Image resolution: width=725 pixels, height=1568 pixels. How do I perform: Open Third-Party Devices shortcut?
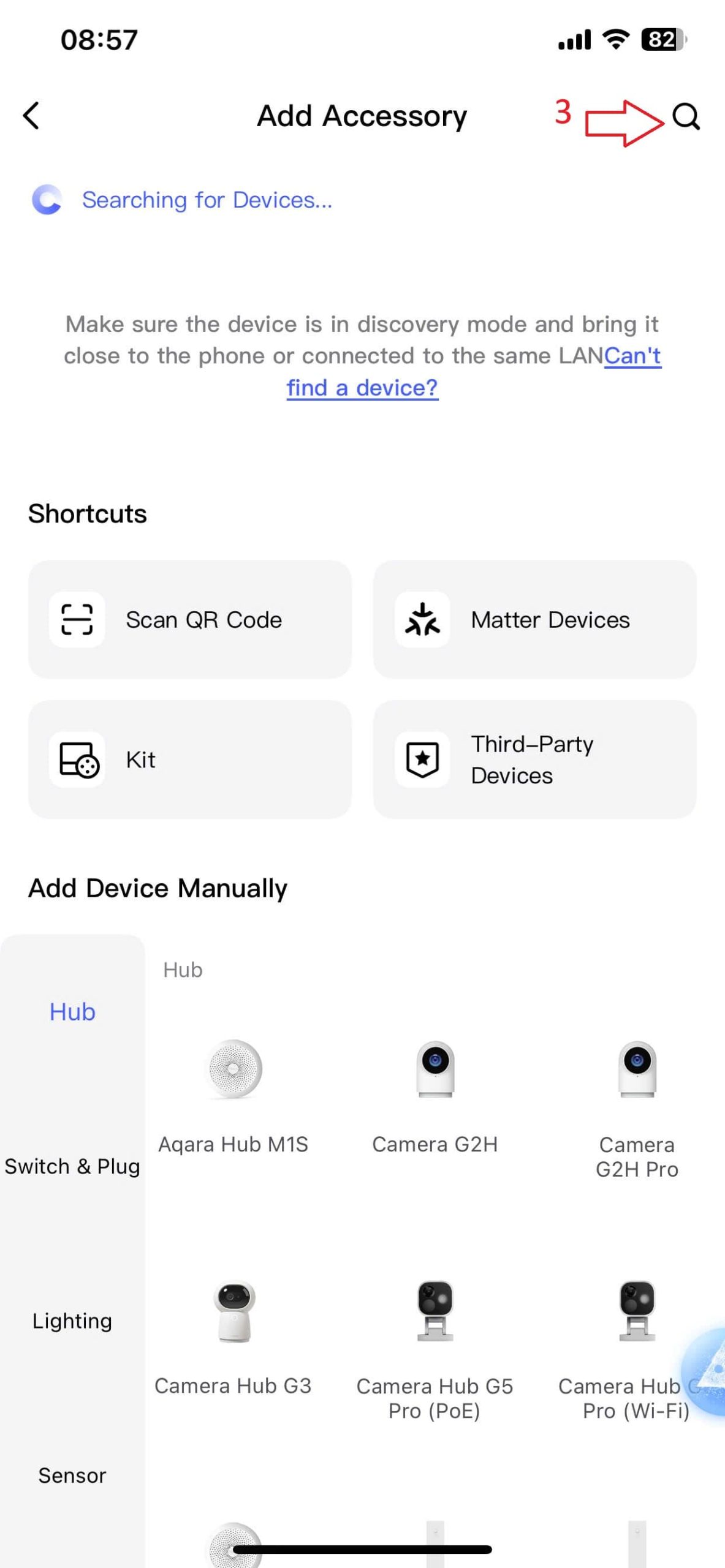pos(534,759)
